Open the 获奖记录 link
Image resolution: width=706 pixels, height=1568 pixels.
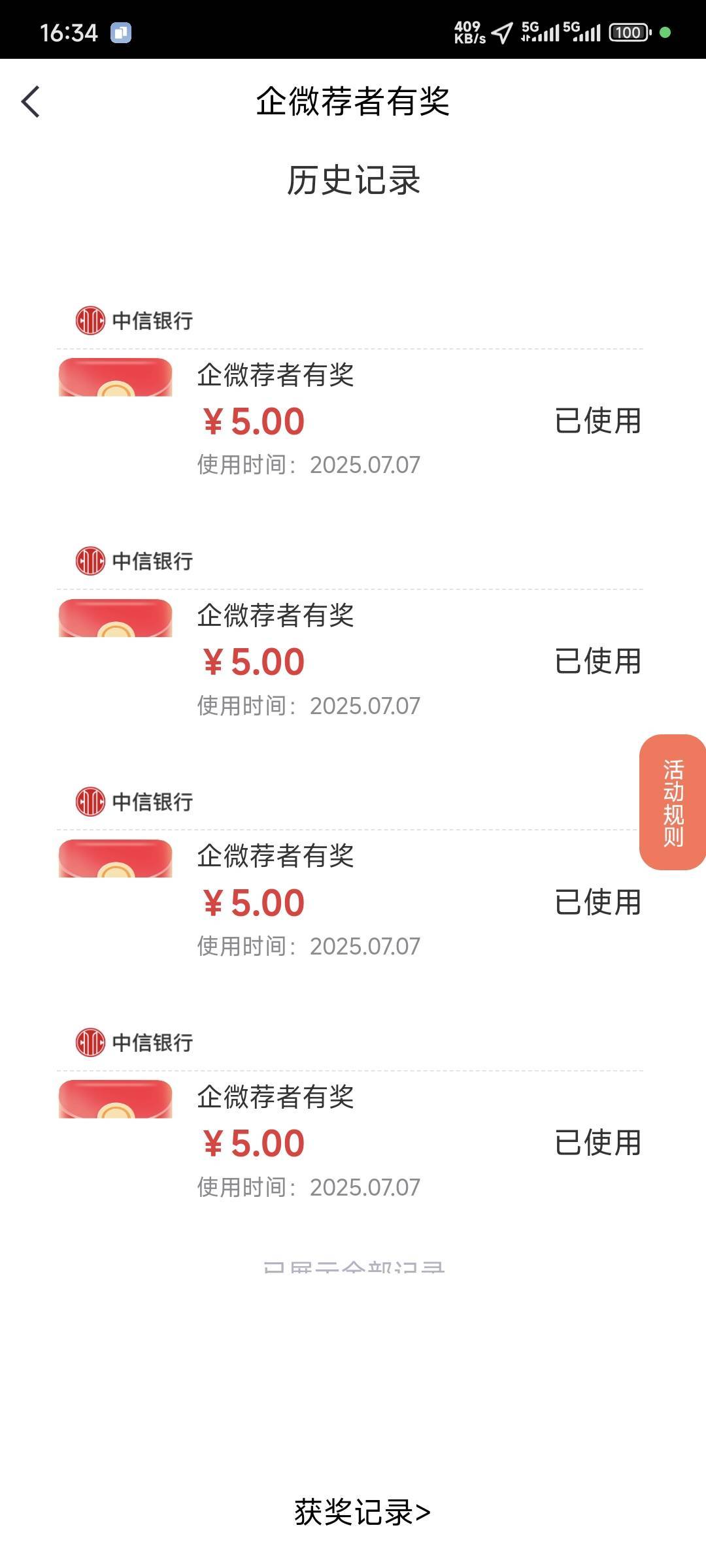[x=361, y=1512]
